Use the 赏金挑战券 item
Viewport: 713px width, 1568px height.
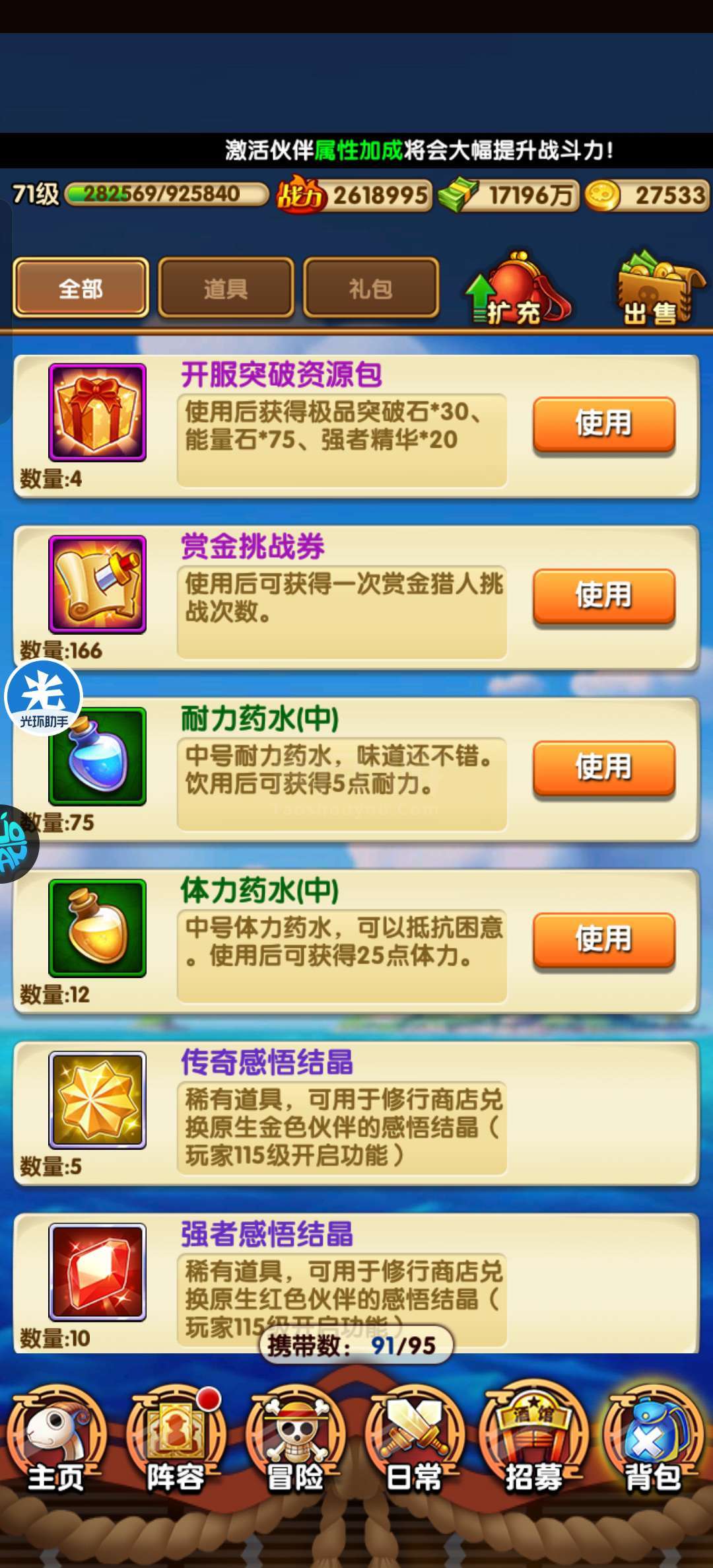pos(604,595)
